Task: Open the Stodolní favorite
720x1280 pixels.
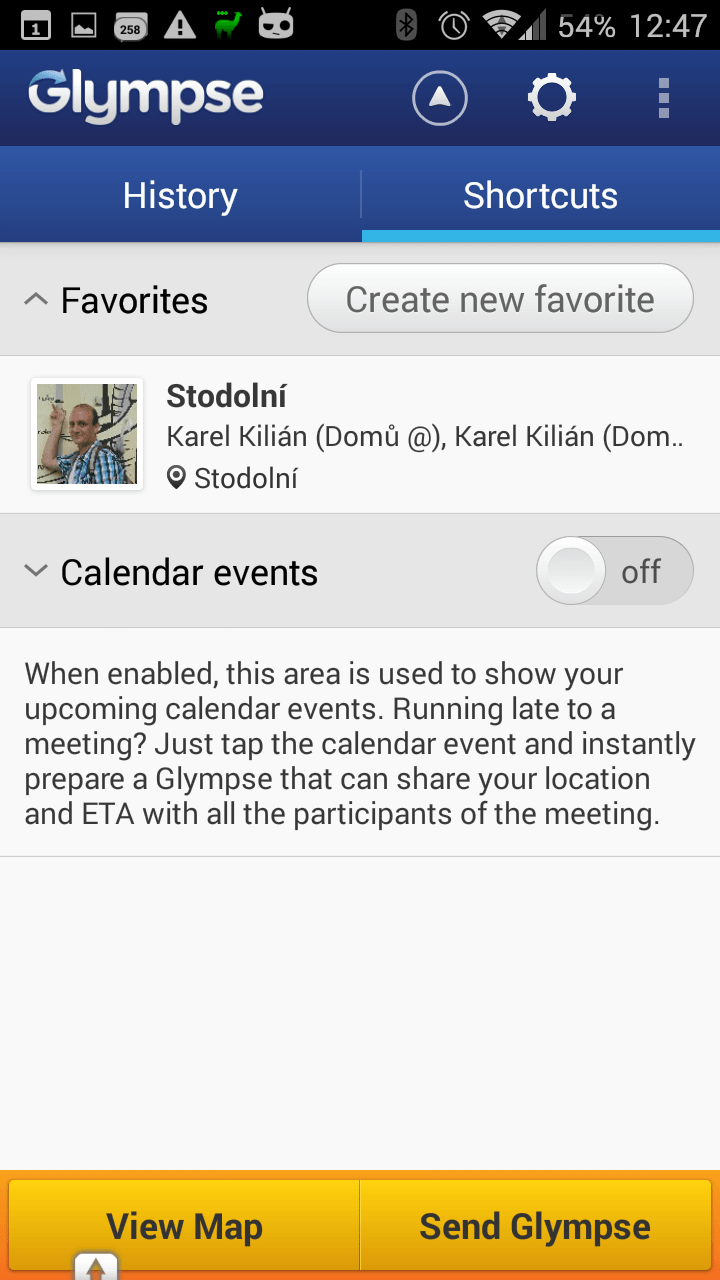Action: 360,435
